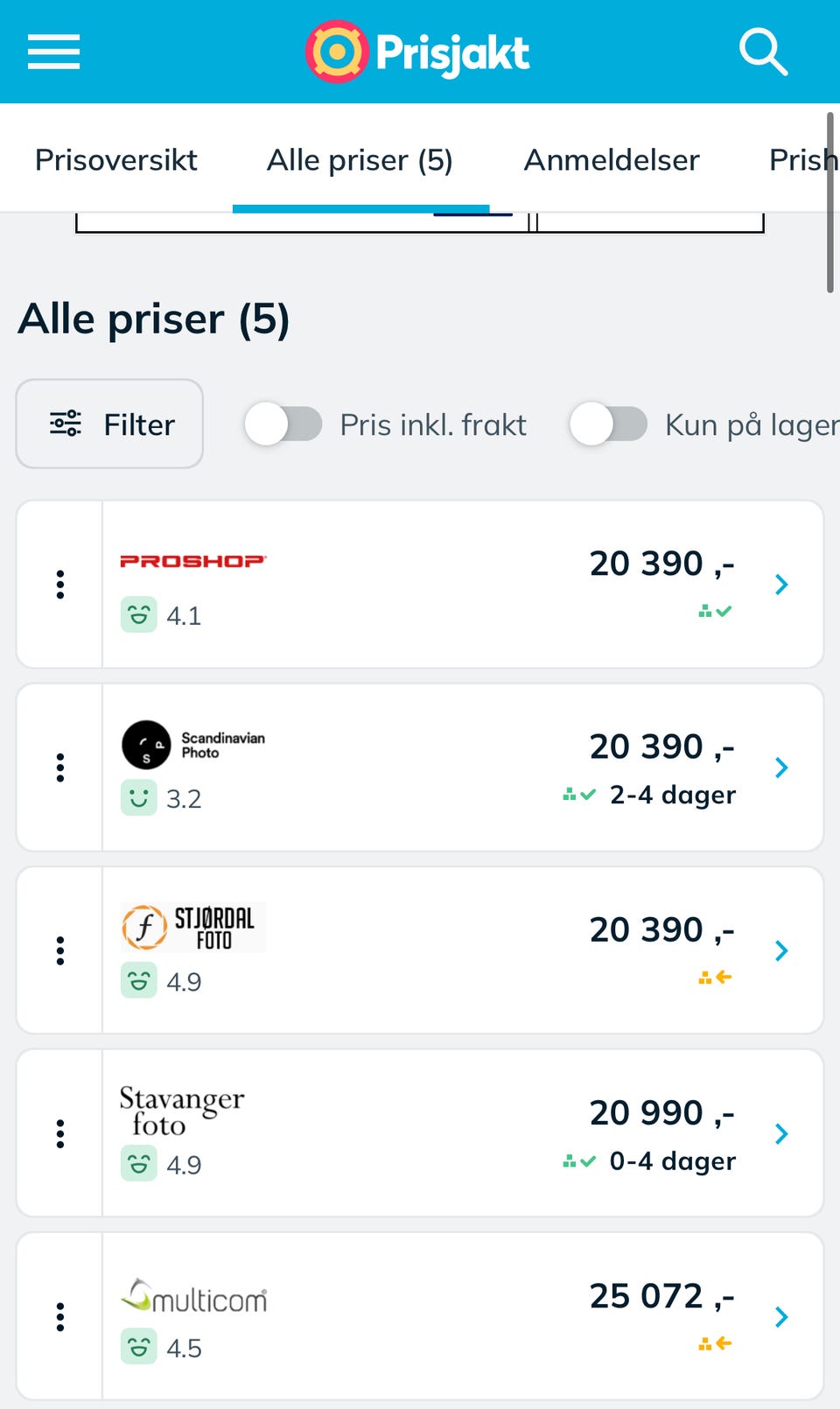Viewport: 840px width, 1409px height.
Task: Turn on the Kun på lager toggle
Action: coord(610,424)
